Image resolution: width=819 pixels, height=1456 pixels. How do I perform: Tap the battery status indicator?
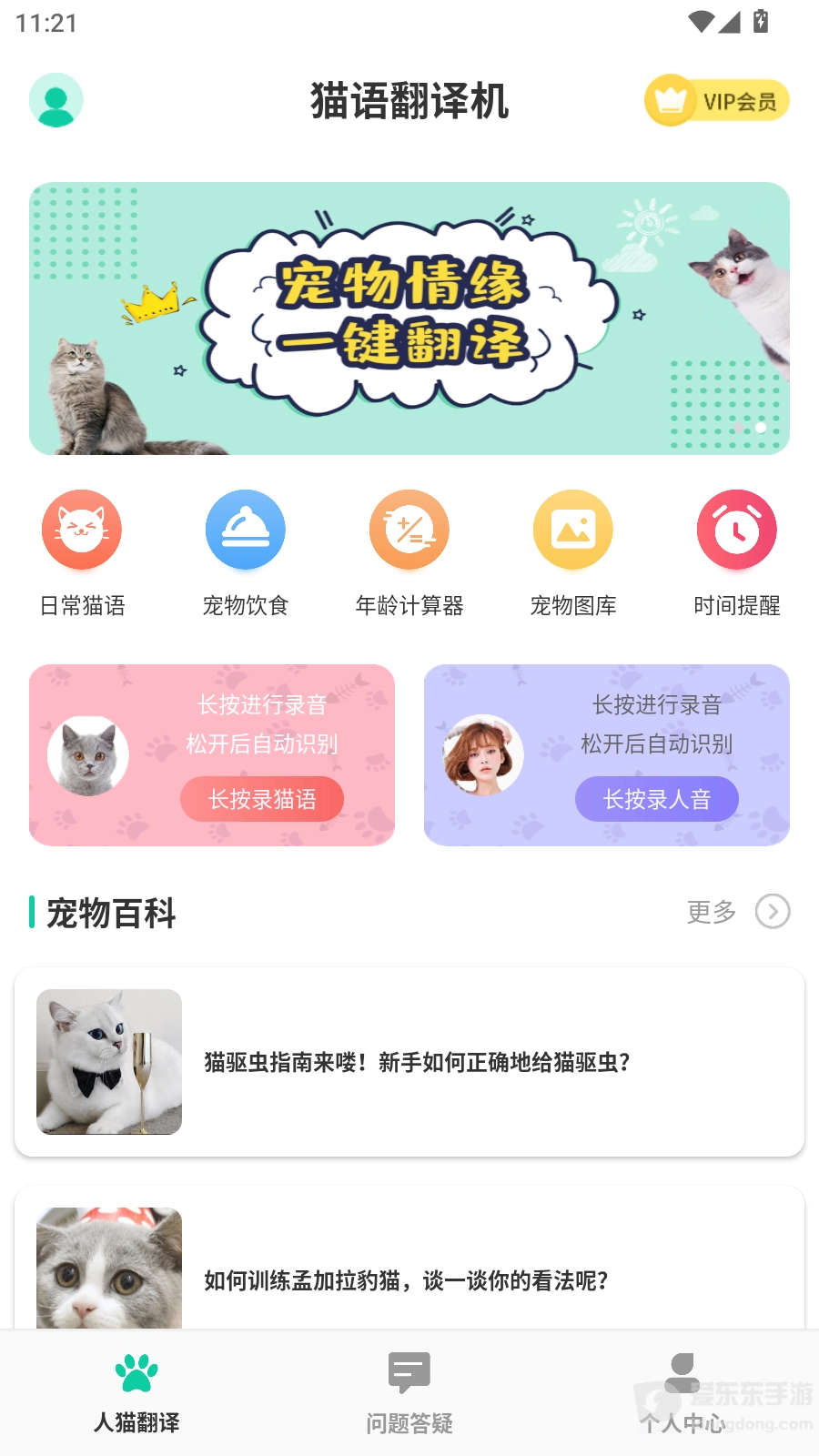point(762,23)
